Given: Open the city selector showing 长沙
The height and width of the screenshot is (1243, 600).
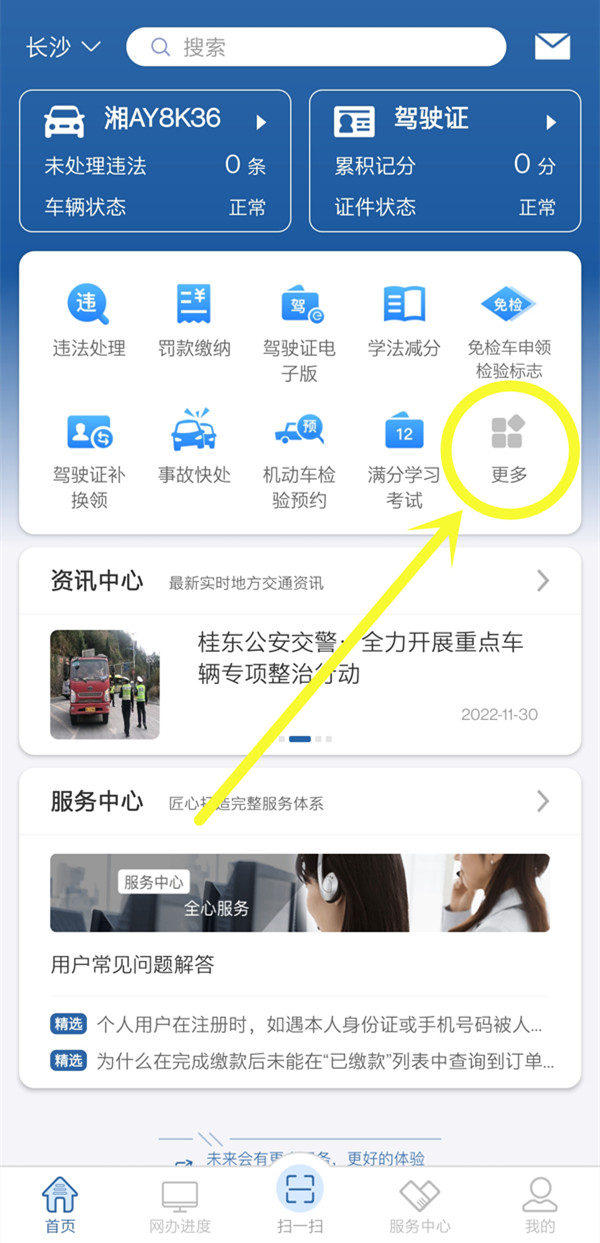Looking at the screenshot, I should (63, 47).
